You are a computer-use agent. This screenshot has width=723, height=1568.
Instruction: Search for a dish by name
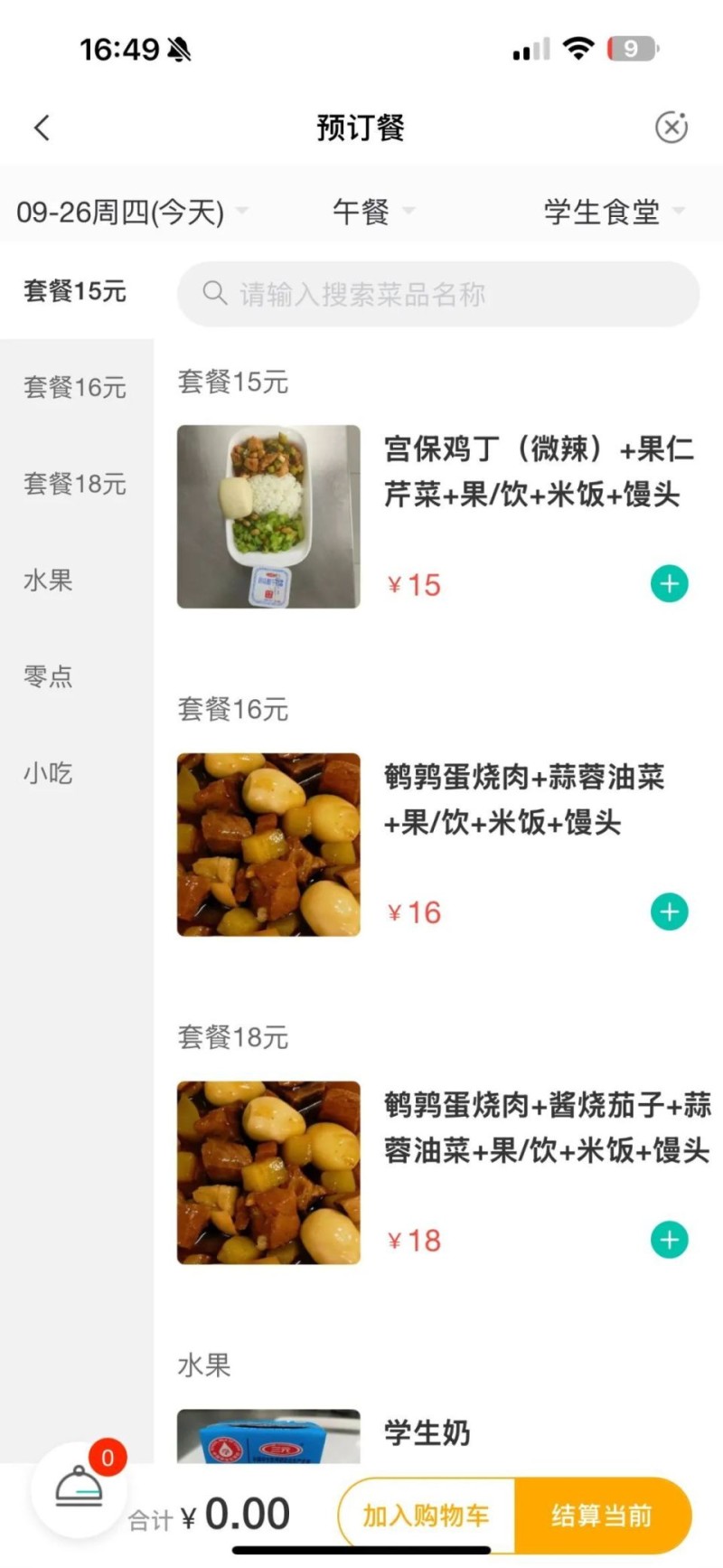438,294
